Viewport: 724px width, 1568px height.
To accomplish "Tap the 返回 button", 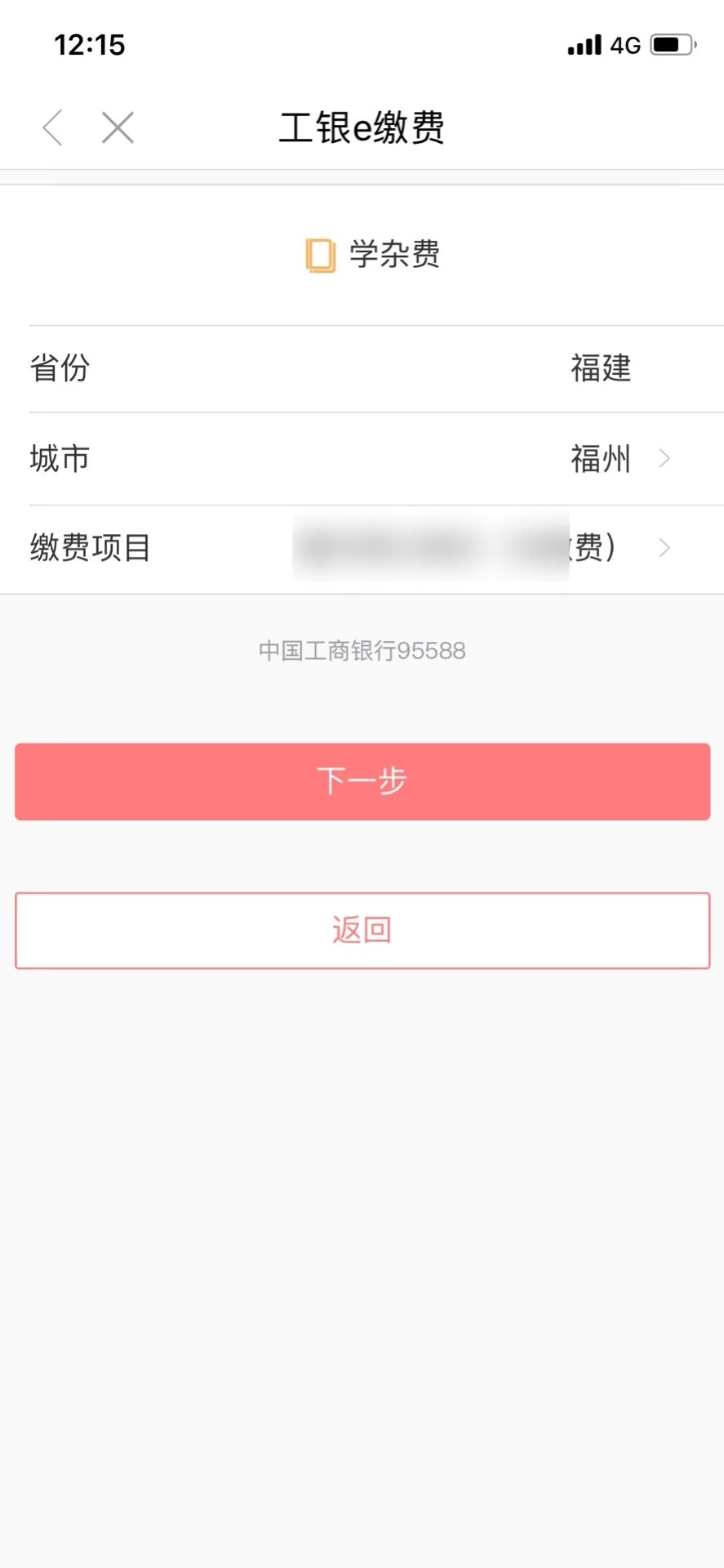I will click(362, 930).
